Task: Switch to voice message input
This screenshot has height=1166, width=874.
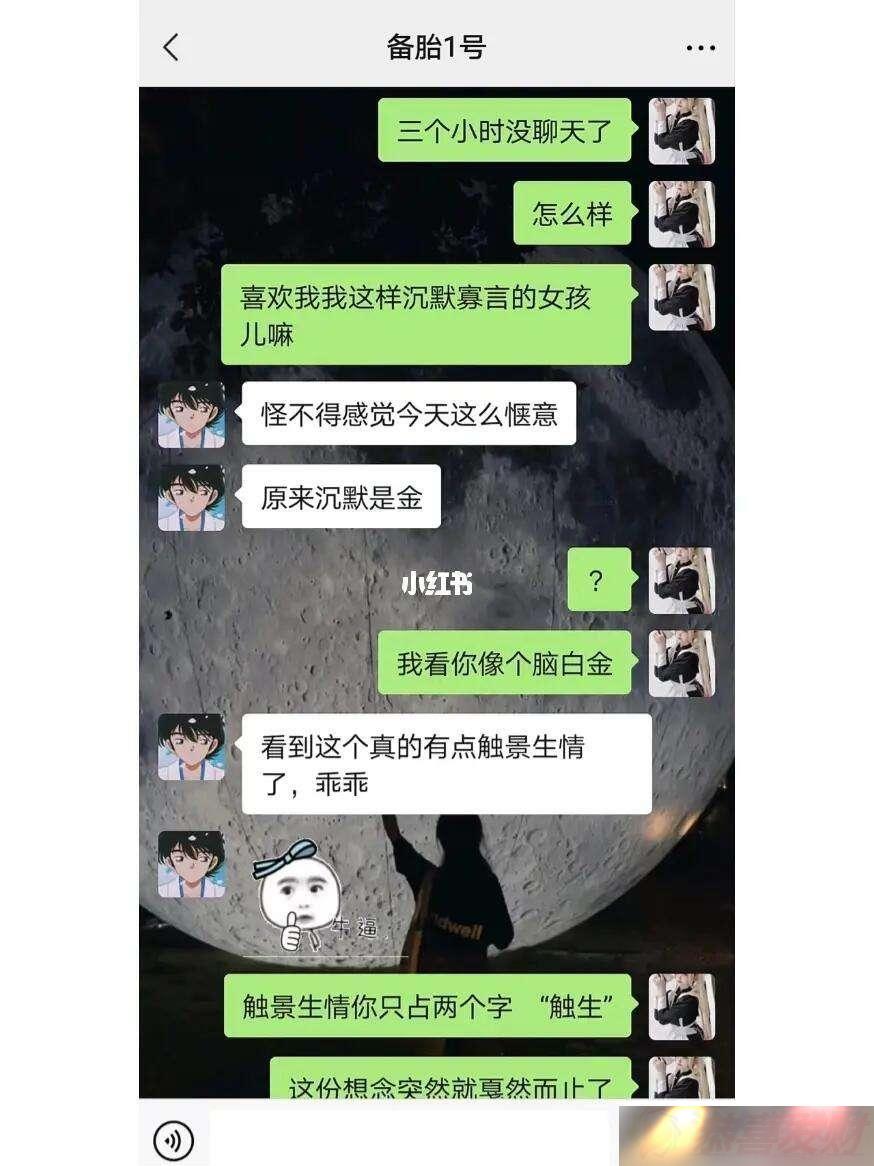Action: 174,1139
